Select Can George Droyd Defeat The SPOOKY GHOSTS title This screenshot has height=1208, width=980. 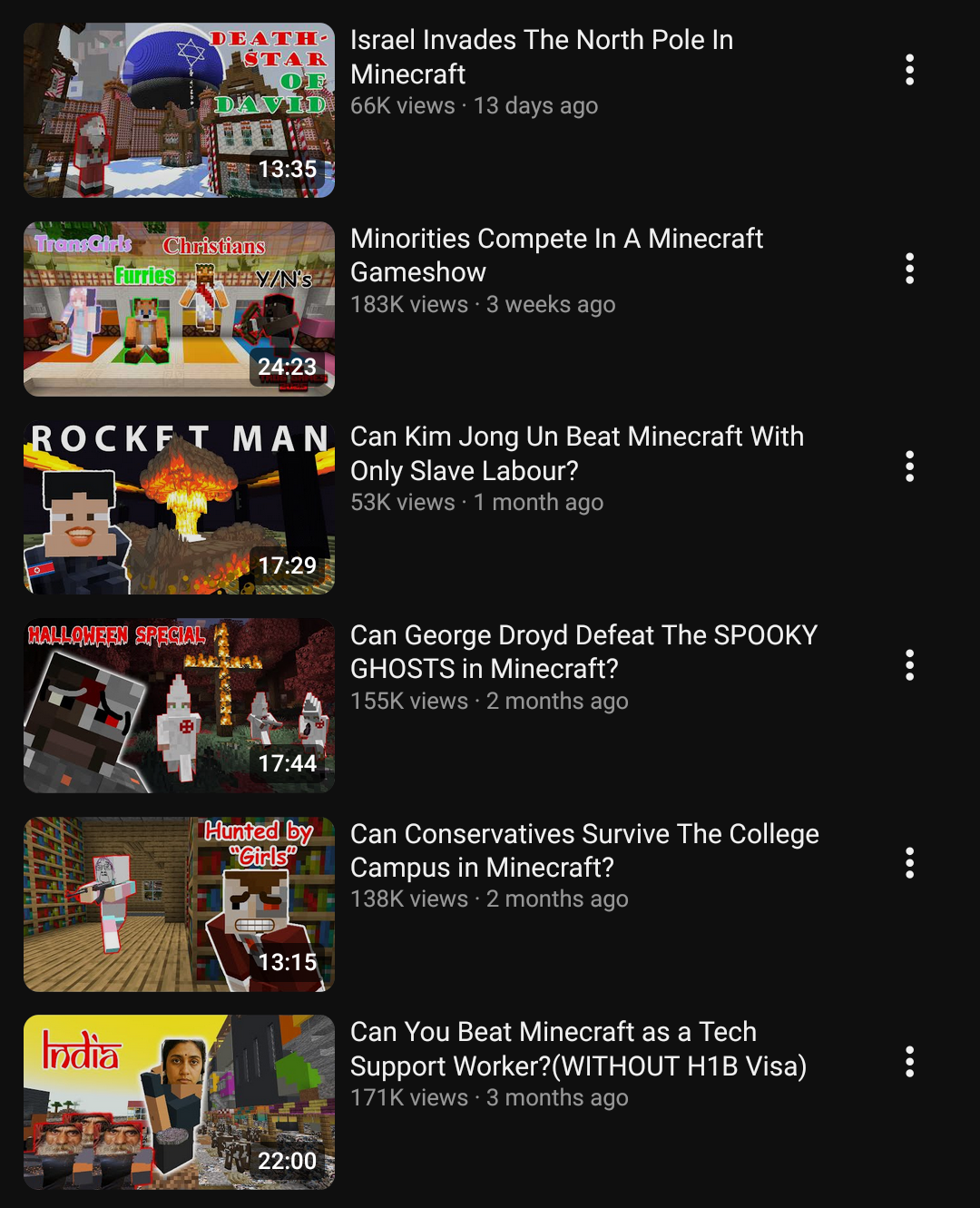point(583,652)
